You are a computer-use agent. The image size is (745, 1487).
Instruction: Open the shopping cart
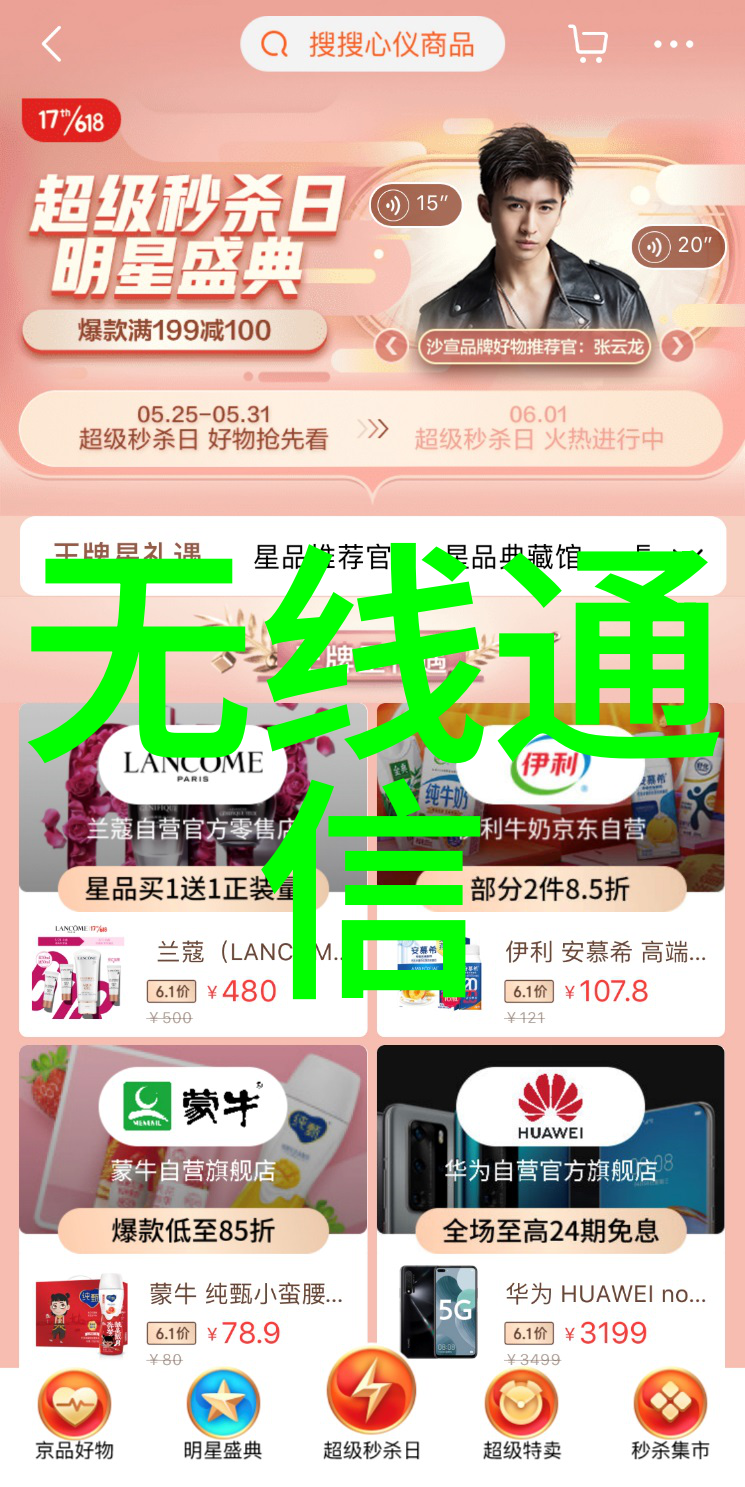pyautogui.click(x=587, y=44)
